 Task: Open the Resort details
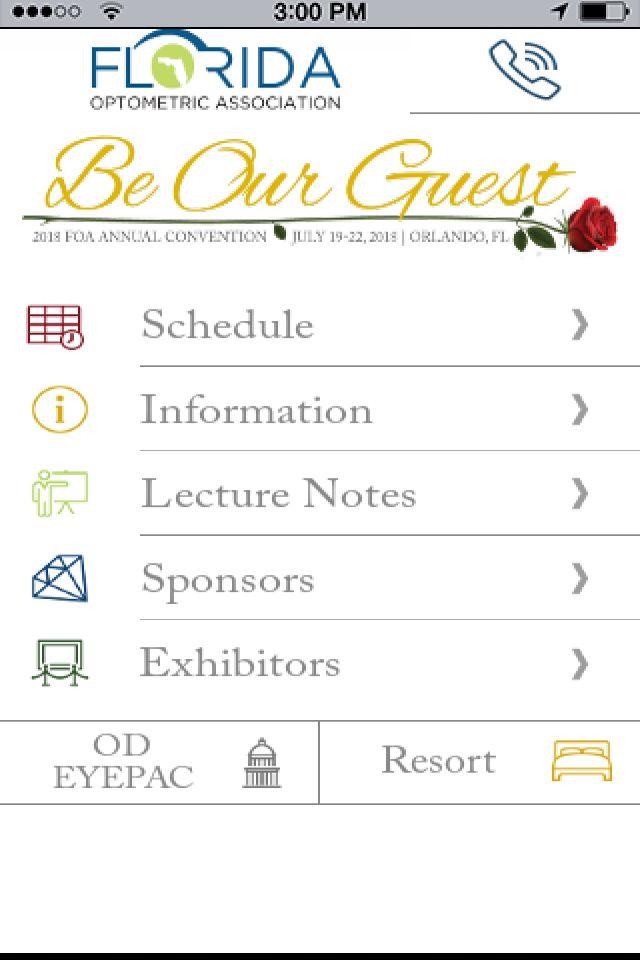(480, 762)
